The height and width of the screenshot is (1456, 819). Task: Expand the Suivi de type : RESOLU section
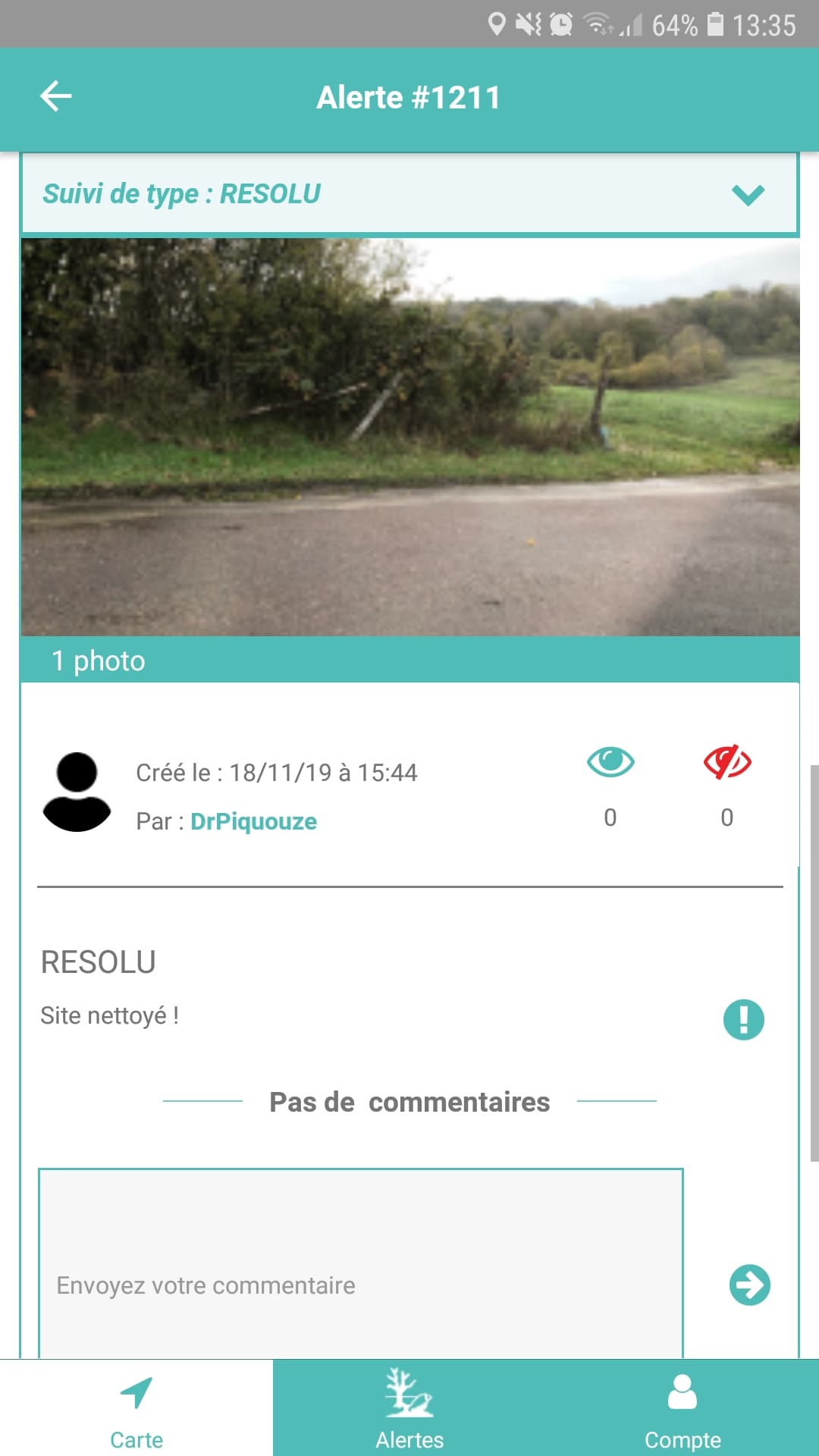pyautogui.click(x=748, y=194)
